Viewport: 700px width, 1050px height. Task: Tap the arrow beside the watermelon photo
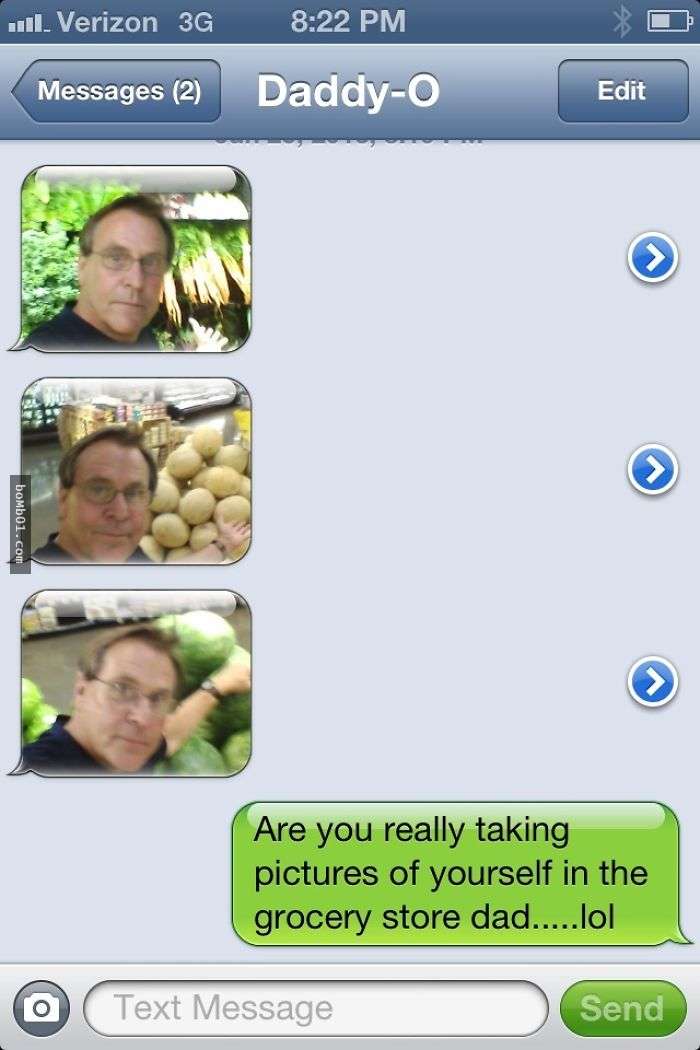point(652,683)
